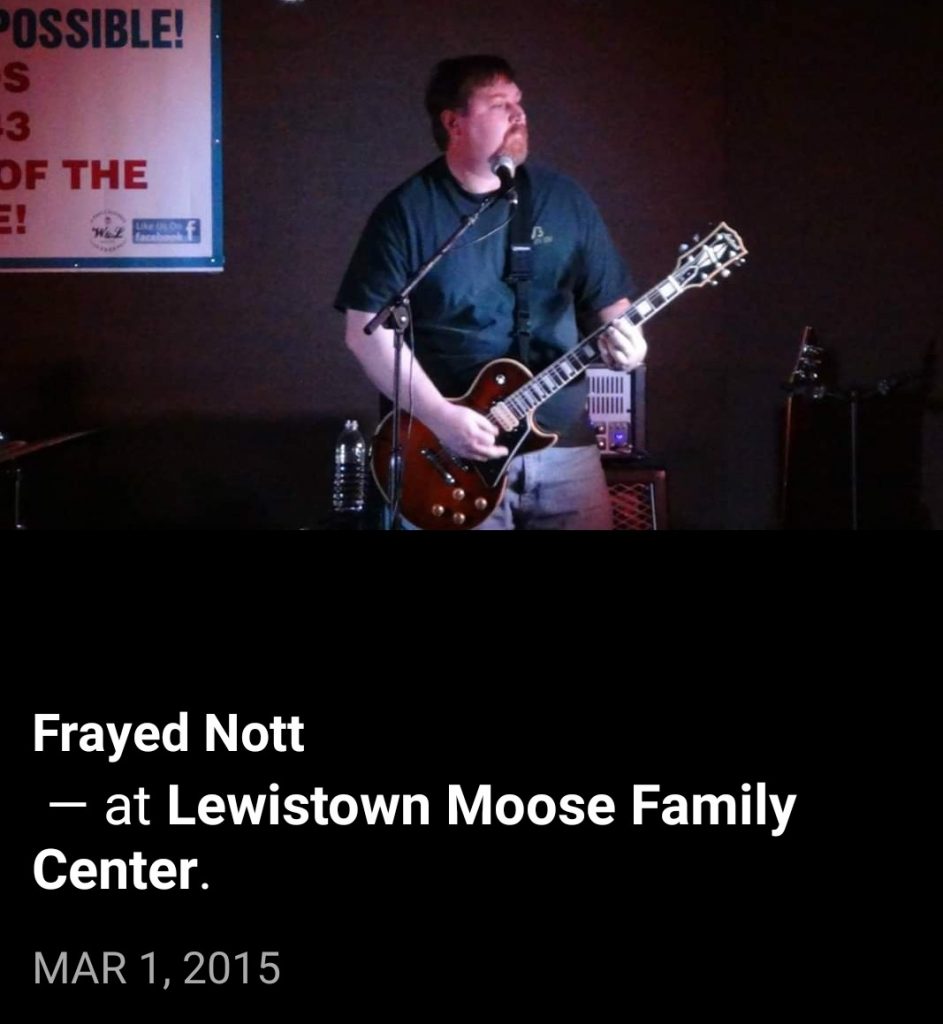Open the Frayed Nott page link

point(168,735)
